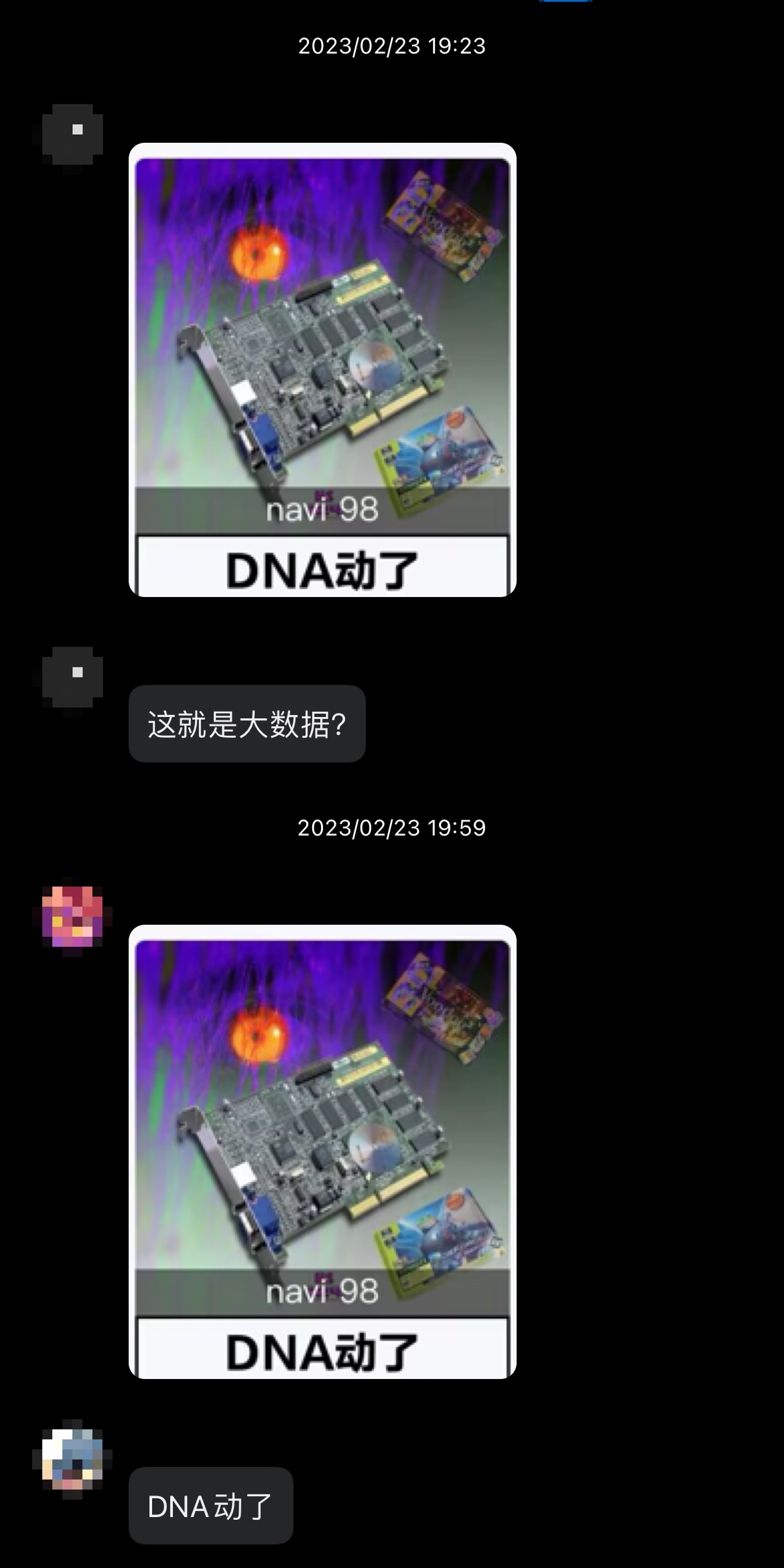Tap the dark avatar beside the 这就是大数据? message
Viewport: 784px width, 1568px height.
coord(72,677)
